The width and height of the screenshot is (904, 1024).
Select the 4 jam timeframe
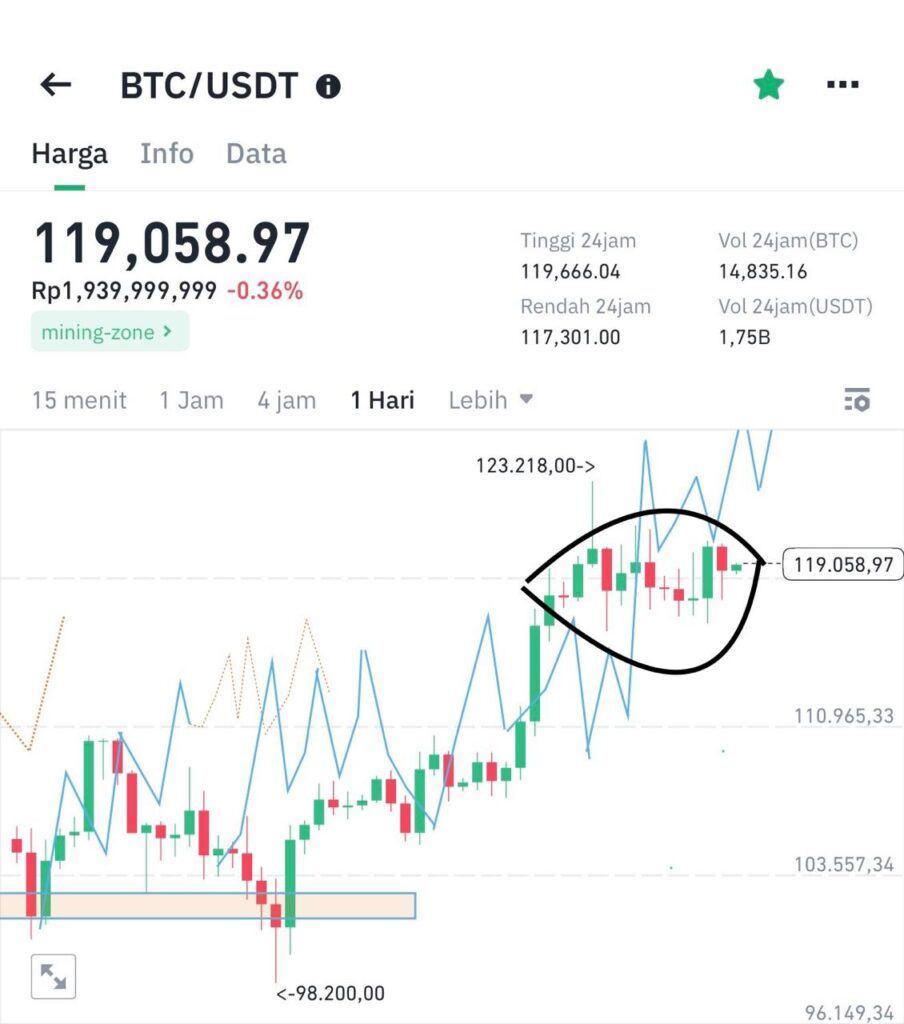(x=286, y=401)
